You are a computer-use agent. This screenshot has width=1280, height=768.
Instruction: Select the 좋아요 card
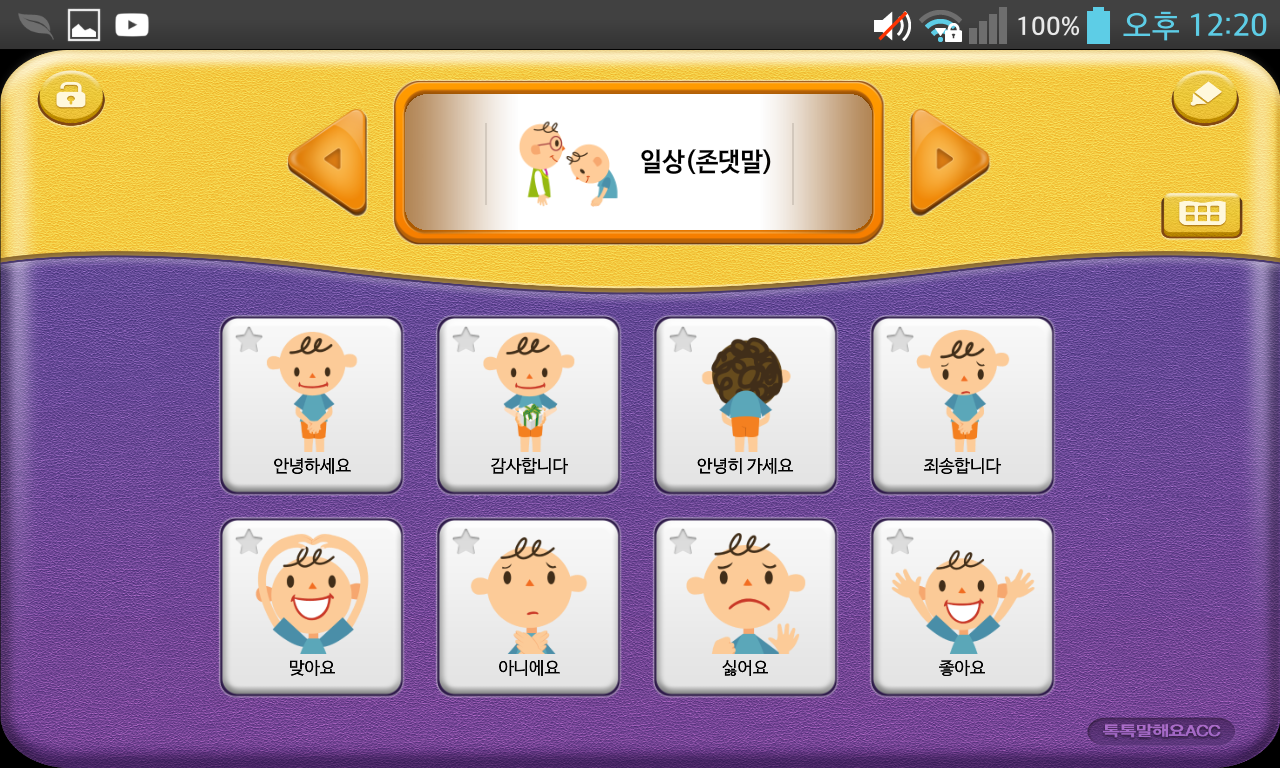(962, 607)
